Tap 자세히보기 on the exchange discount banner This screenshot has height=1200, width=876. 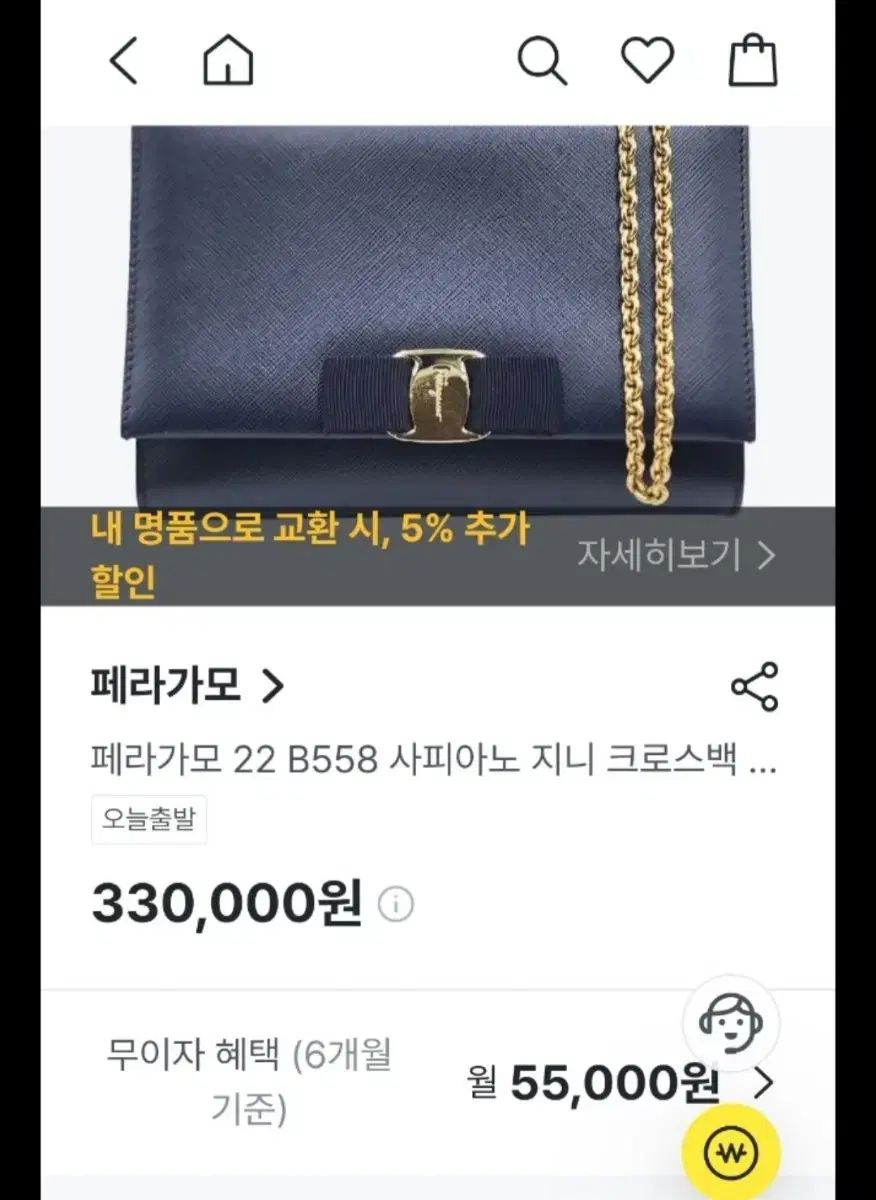(676, 555)
